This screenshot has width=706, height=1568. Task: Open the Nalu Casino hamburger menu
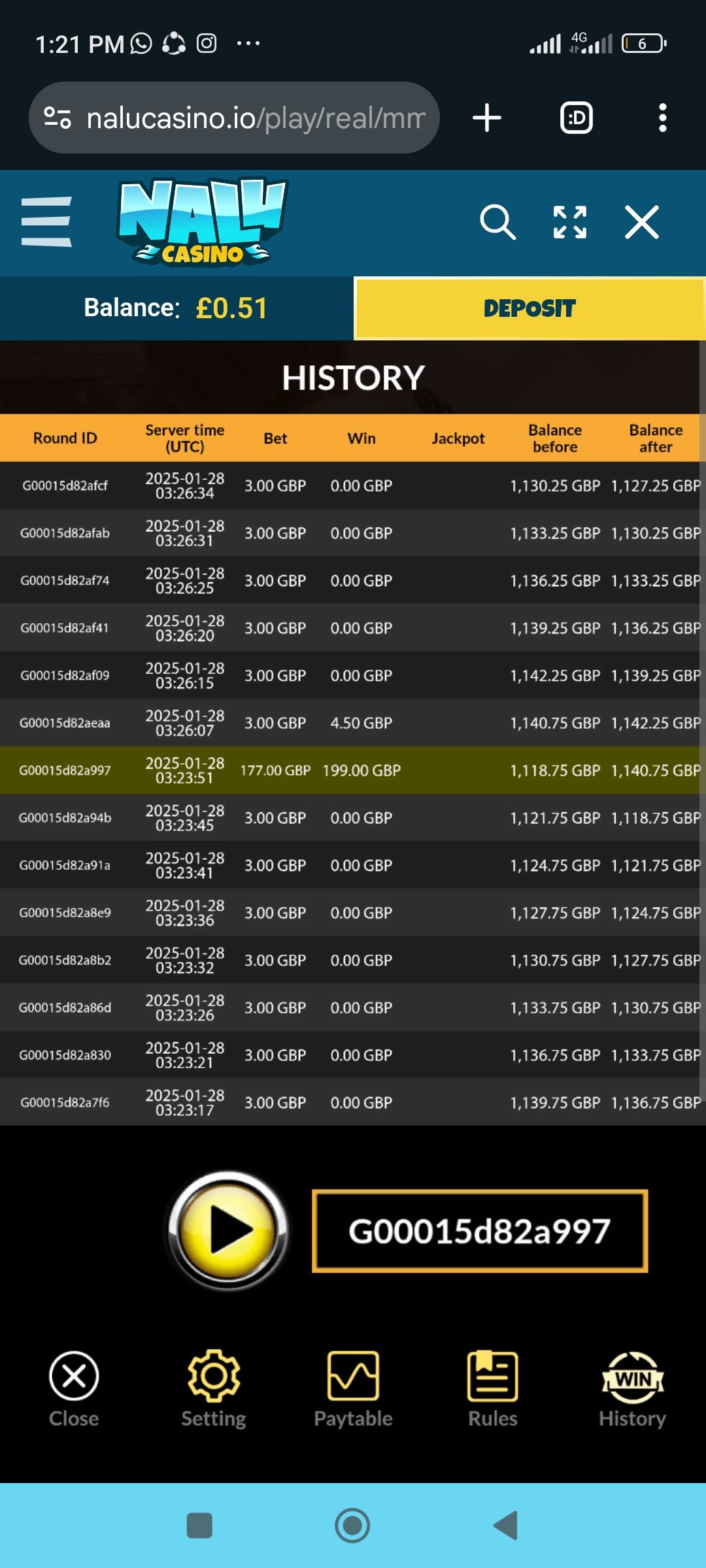pyautogui.click(x=46, y=222)
